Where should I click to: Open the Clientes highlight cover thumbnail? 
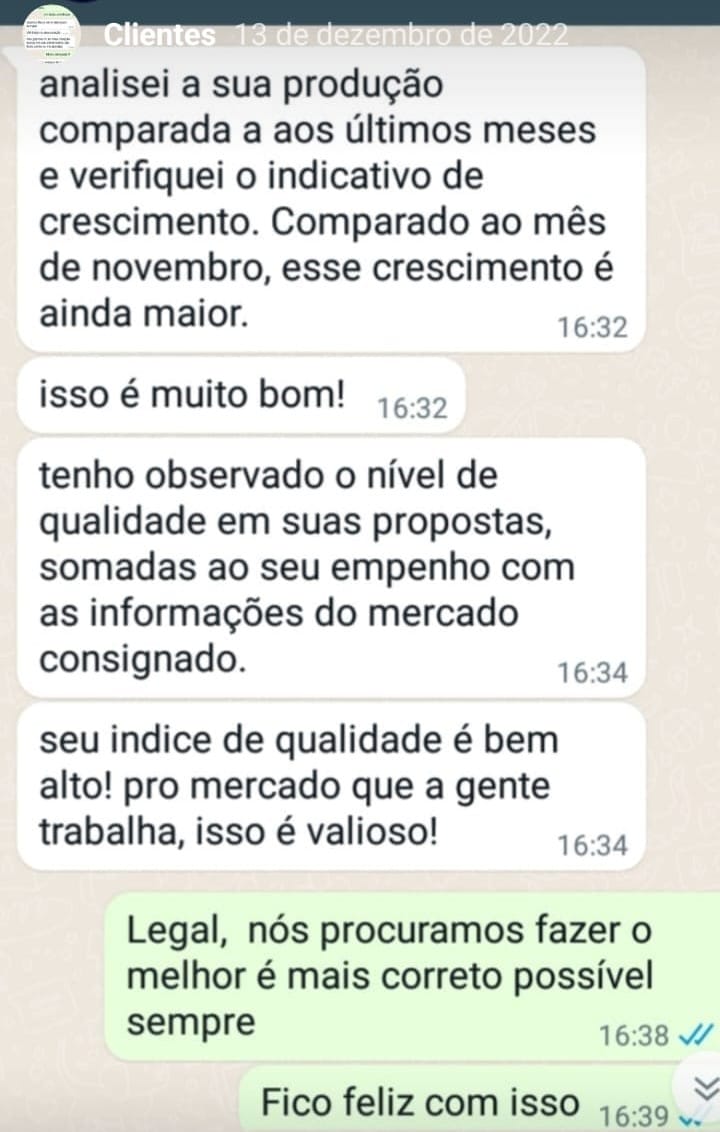point(56,33)
